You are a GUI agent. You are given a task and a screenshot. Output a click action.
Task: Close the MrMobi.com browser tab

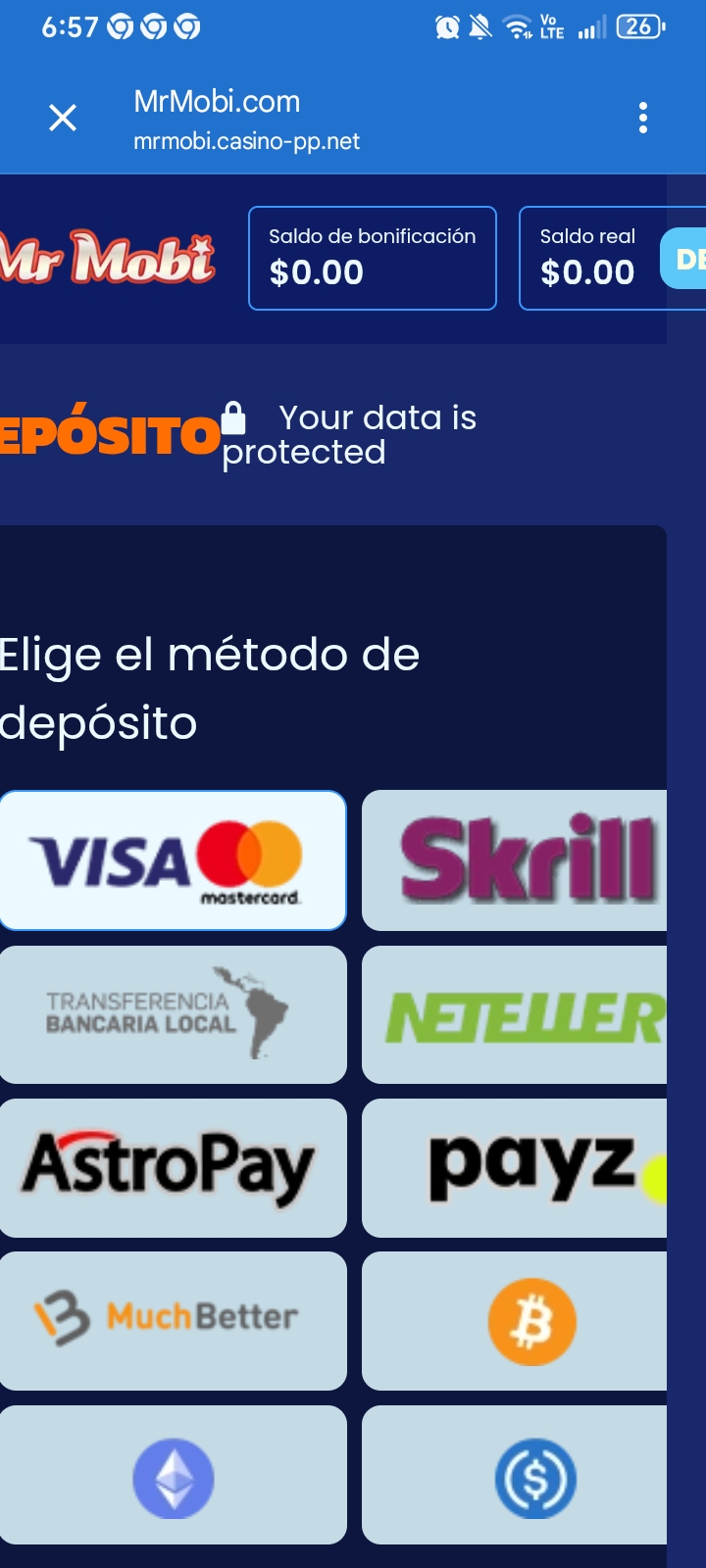(x=63, y=119)
